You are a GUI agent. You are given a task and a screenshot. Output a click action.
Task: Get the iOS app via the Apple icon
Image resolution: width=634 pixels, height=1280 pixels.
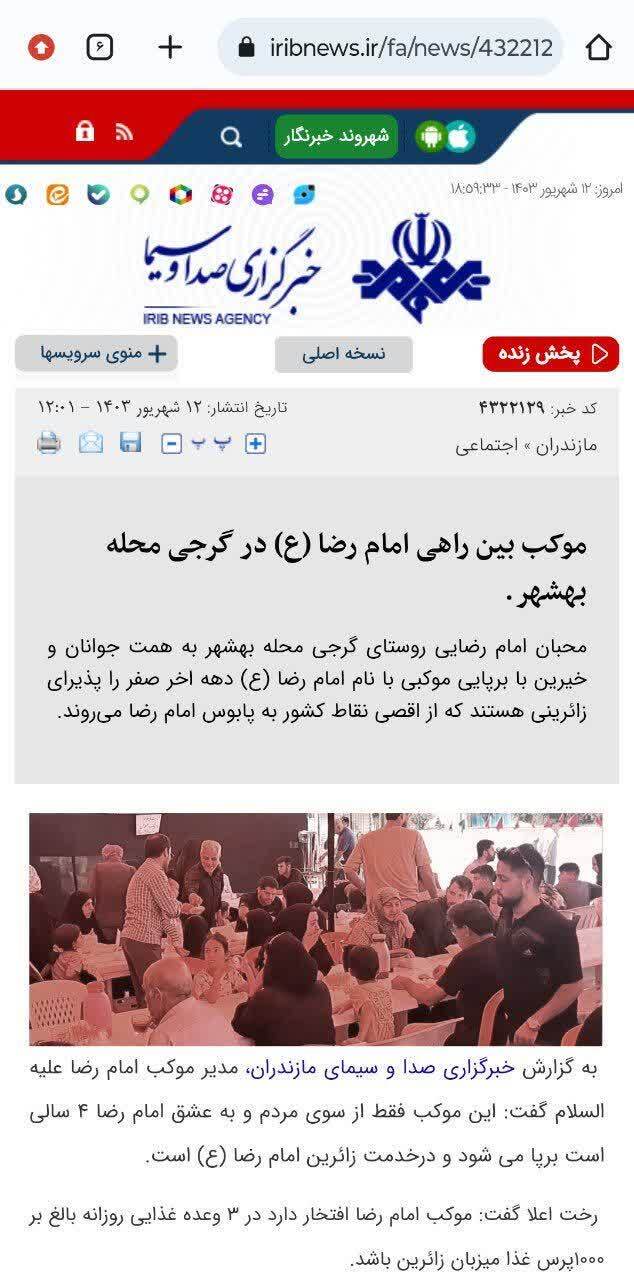tap(460, 136)
